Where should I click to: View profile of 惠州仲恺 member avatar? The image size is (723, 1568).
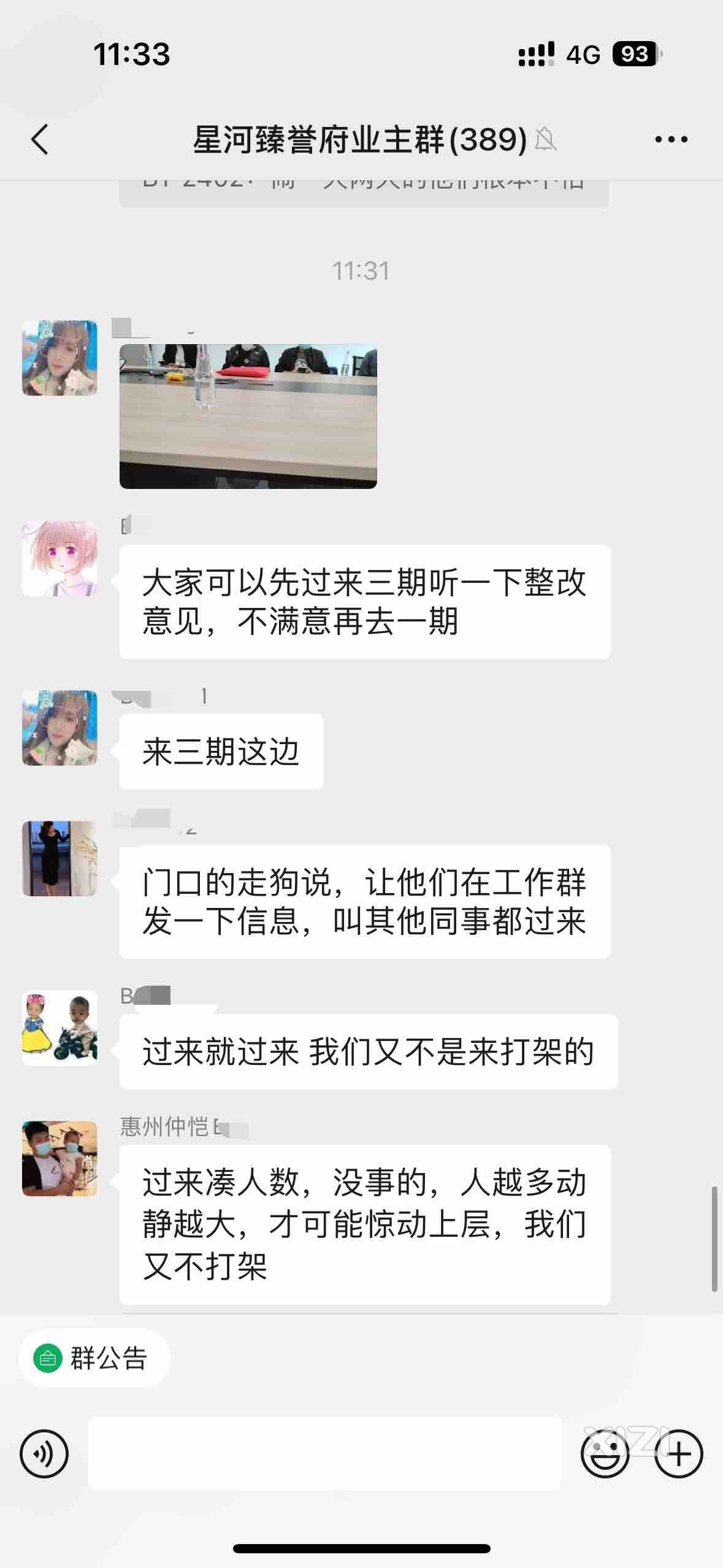point(59,1159)
